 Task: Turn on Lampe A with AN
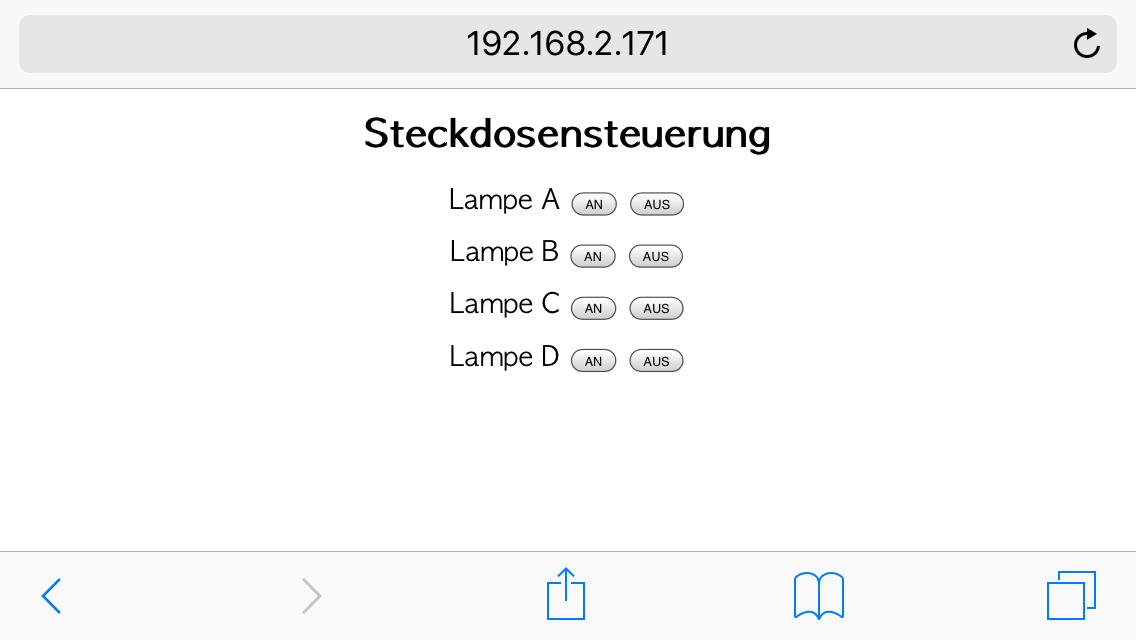[x=594, y=204]
